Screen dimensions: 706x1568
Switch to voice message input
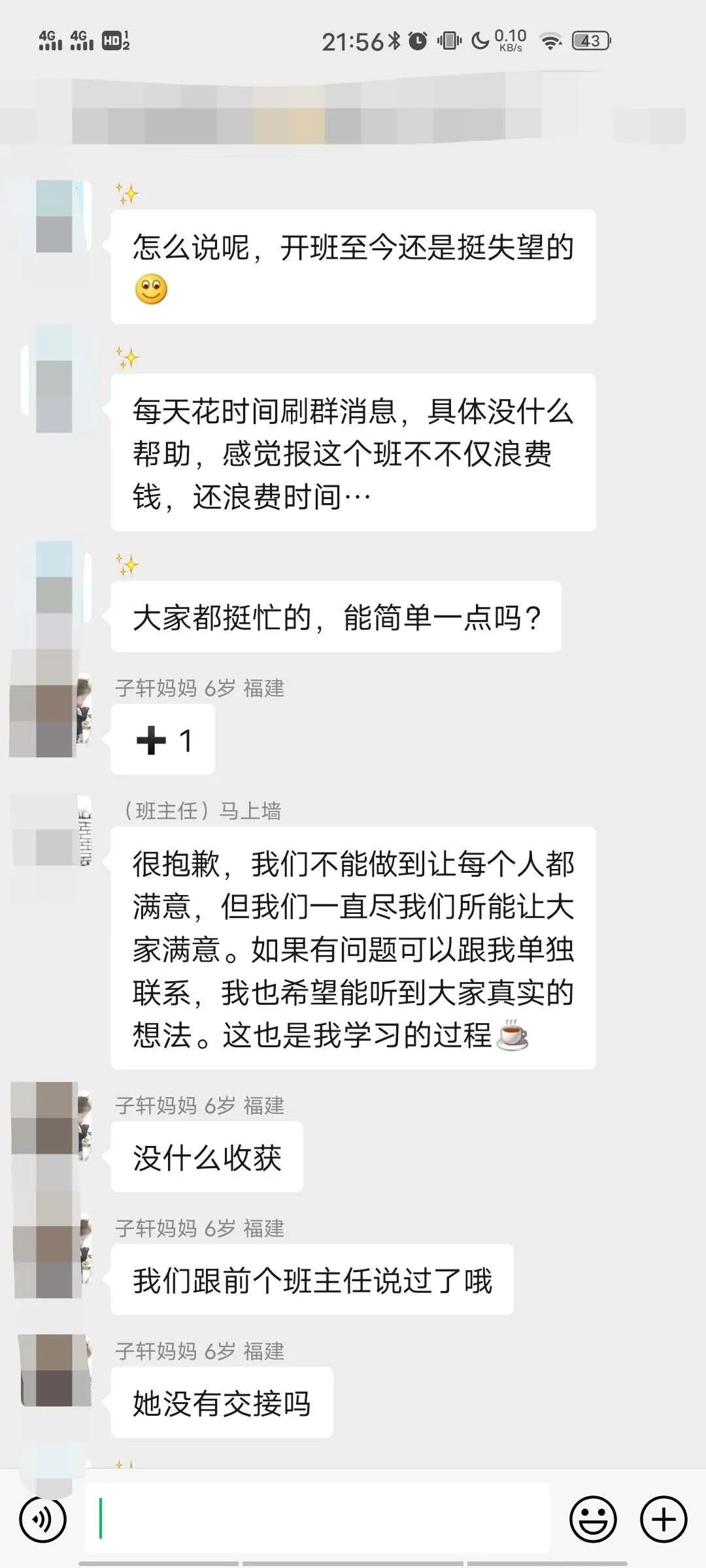click(43, 1520)
